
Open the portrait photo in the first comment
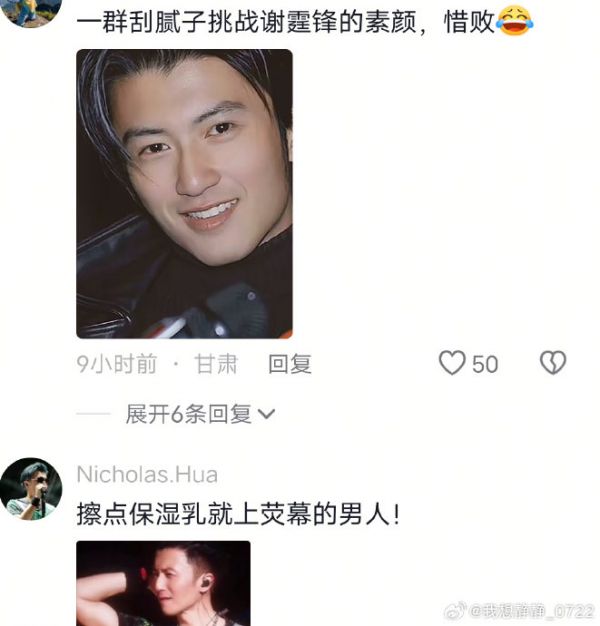184,194
